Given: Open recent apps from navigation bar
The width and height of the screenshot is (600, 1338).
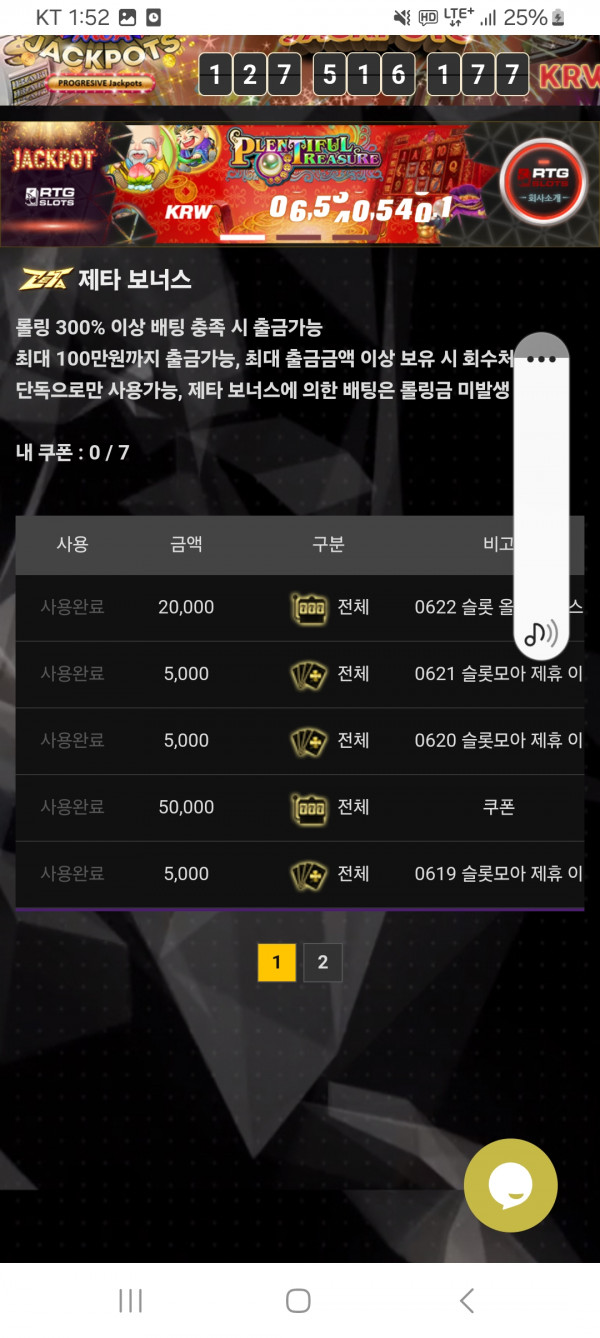Looking at the screenshot, I should pos(131,1300).
